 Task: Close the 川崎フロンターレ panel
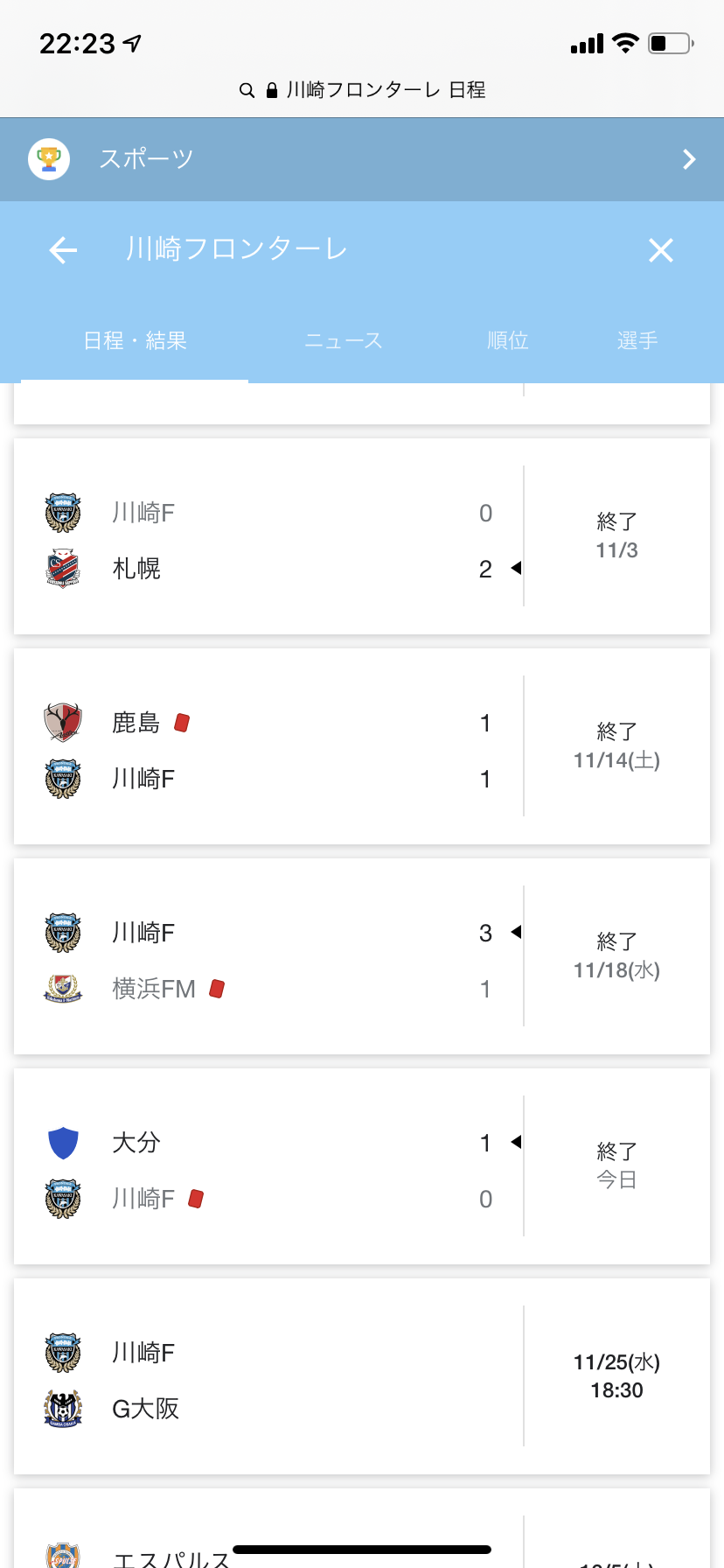point(661,251)
